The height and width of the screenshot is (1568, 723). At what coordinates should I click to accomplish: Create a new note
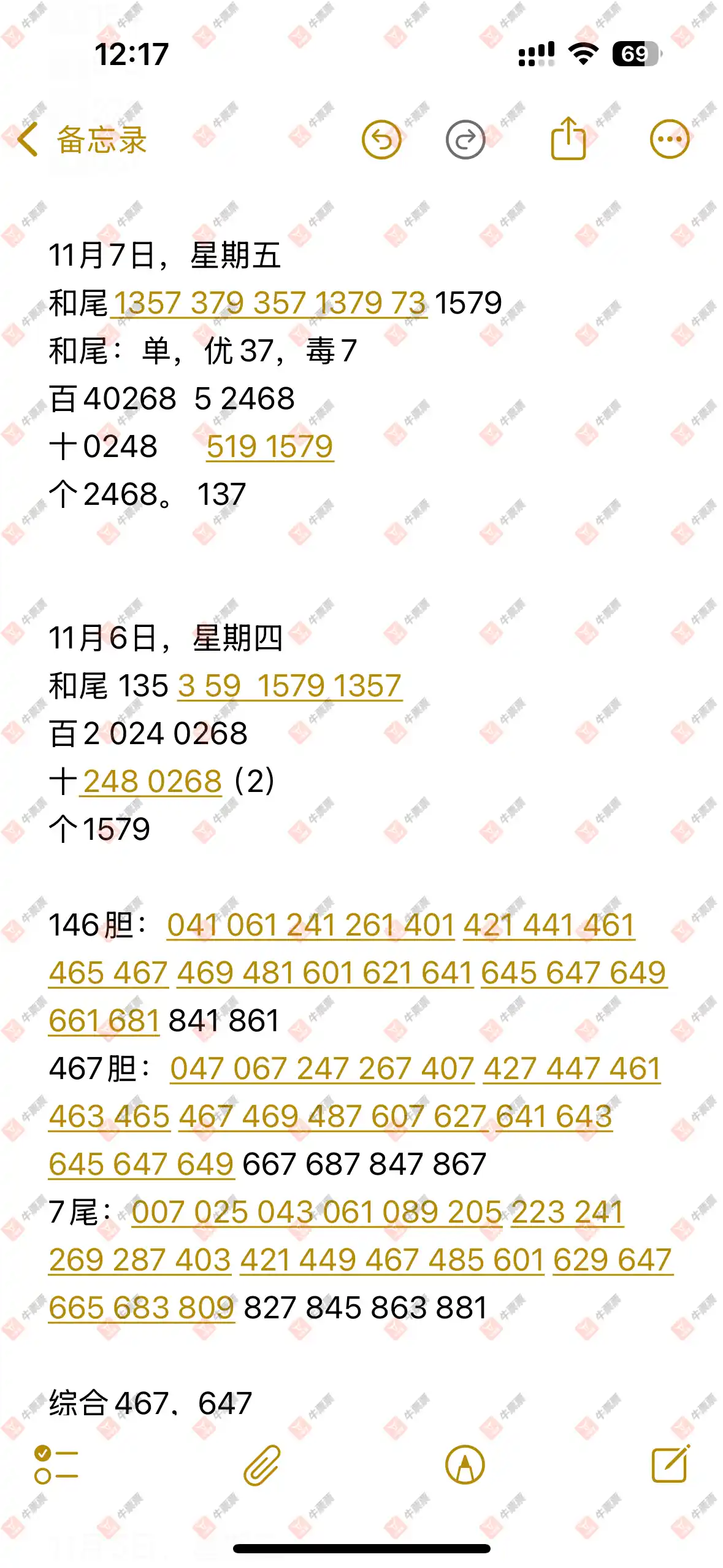[670, 1465]
